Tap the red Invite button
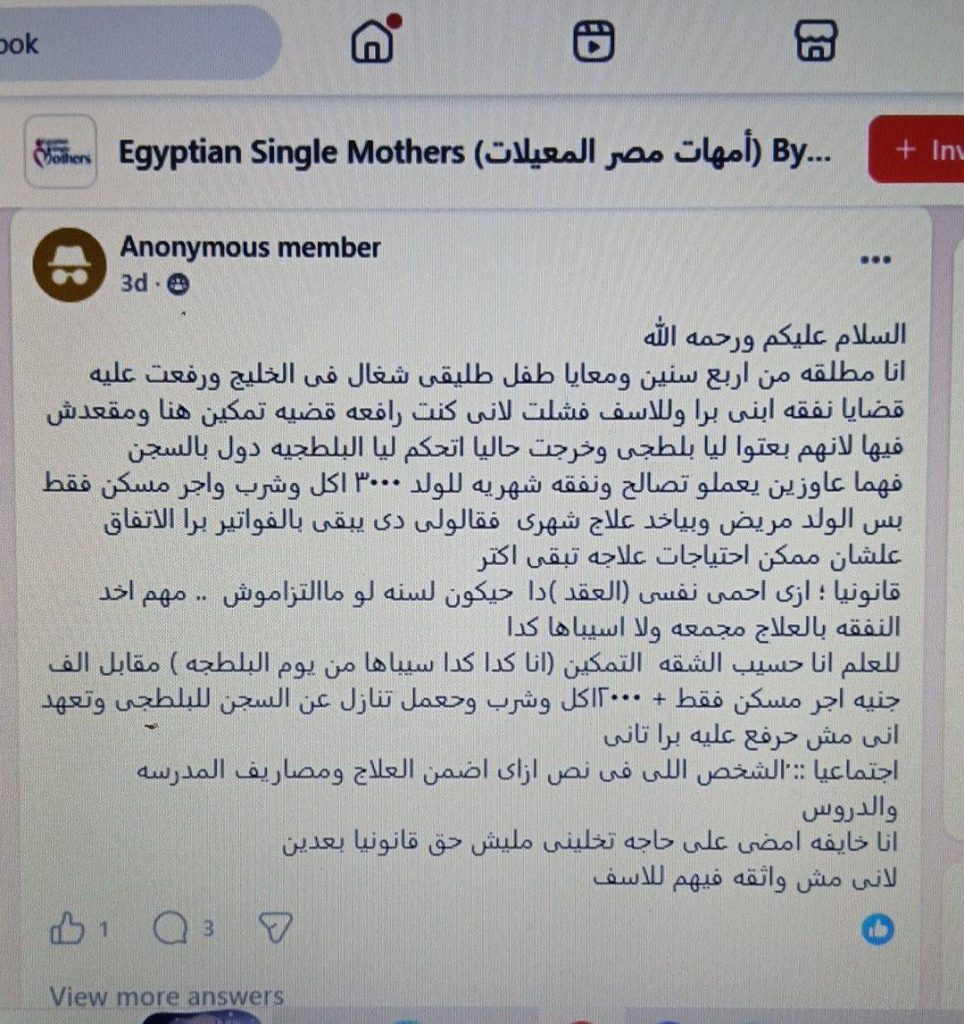964x1024 pixels. click(x=918, y=150)
